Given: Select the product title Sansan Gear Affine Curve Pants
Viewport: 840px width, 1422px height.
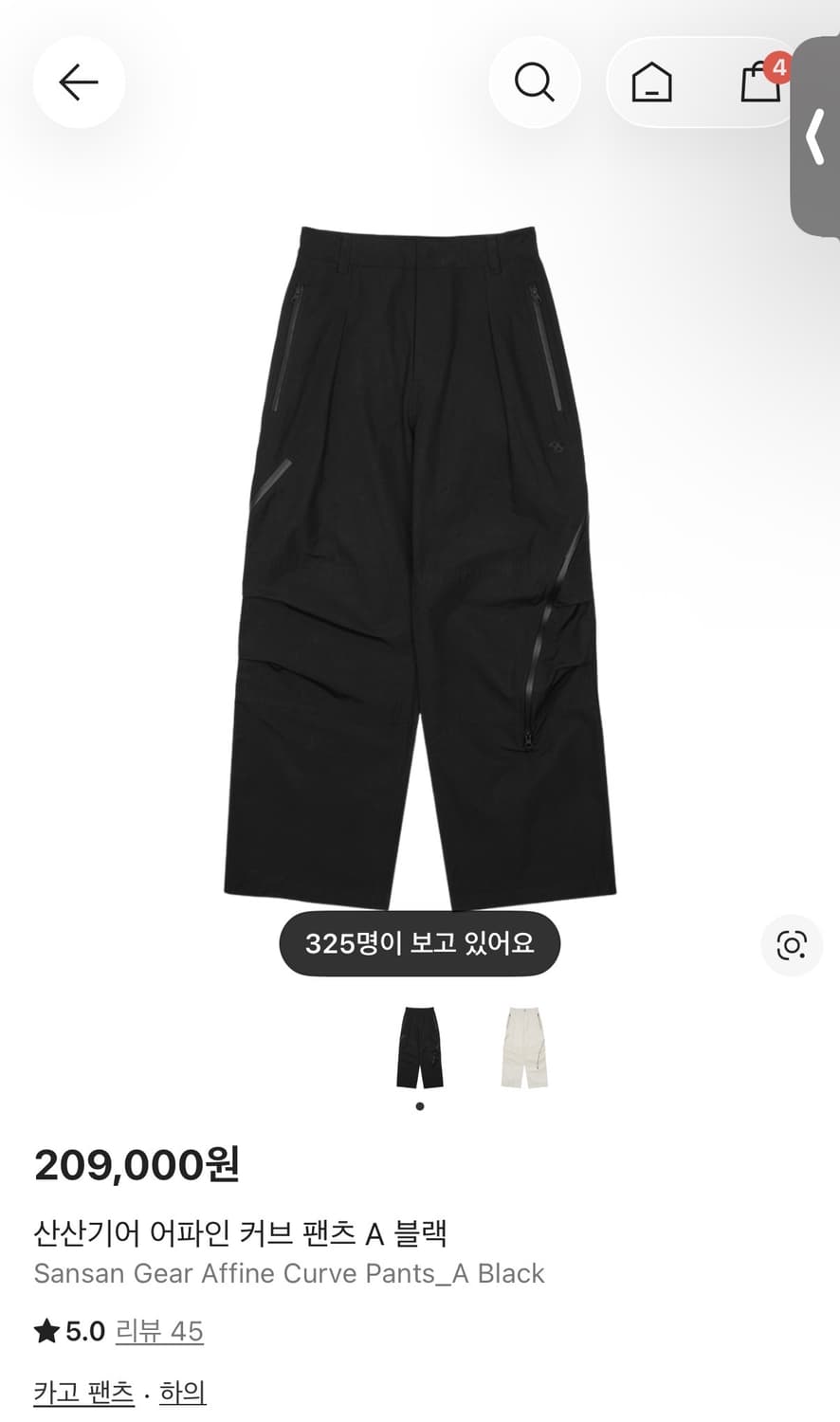Looking at the screenshot, I should coord(287,1273).
